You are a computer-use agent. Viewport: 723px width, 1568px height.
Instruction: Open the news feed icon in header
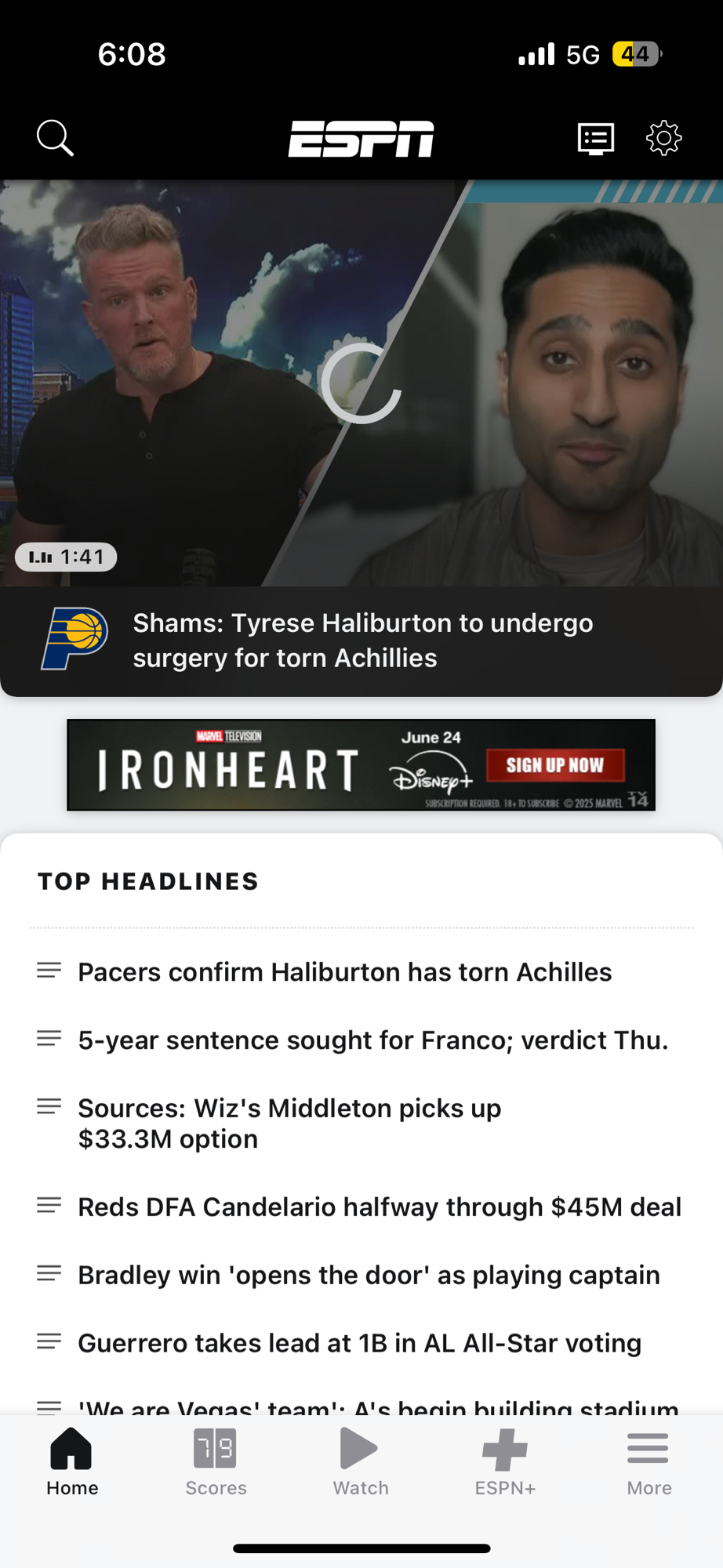pos(595,139)
